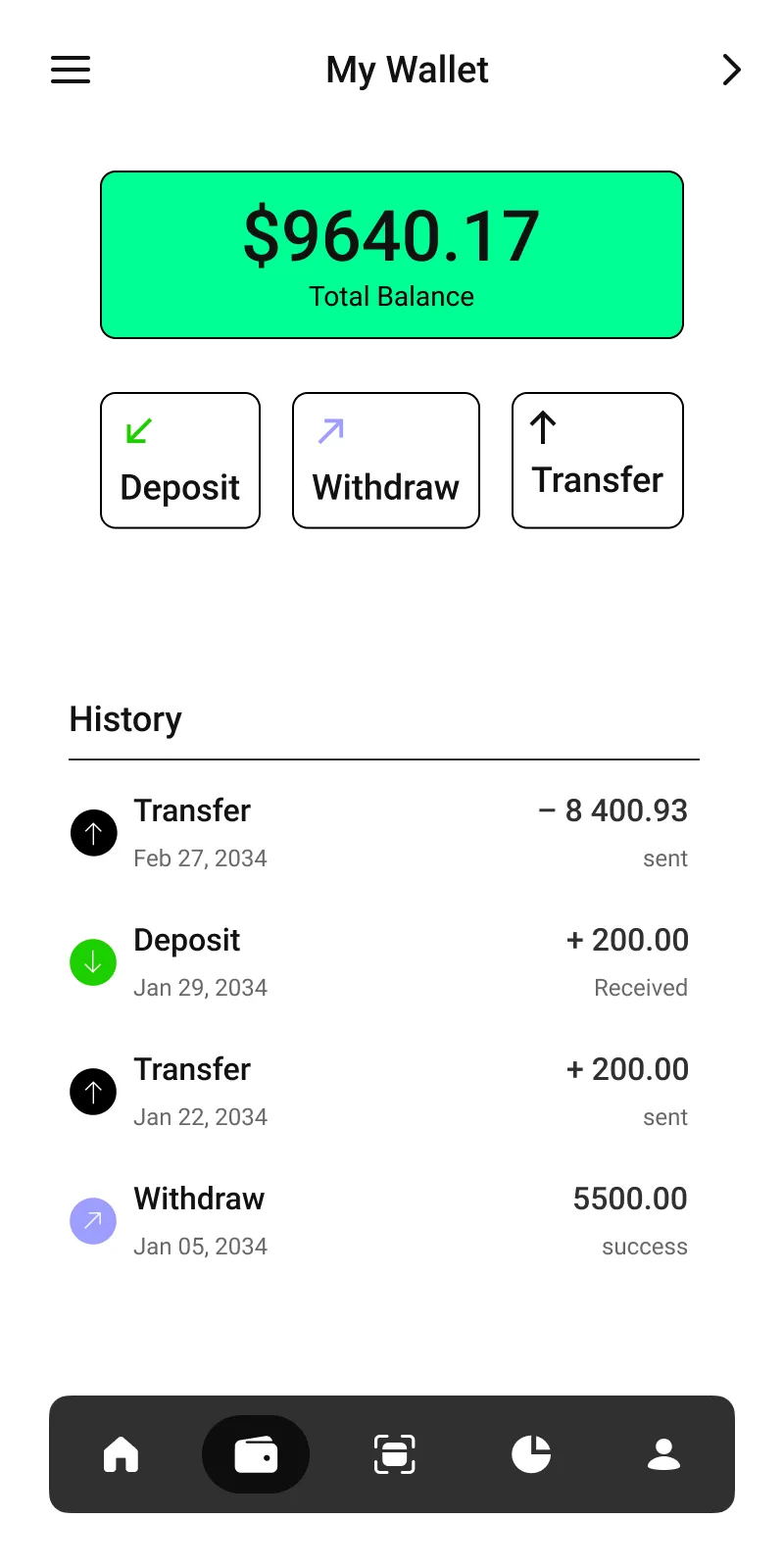
Task: Initiate a Transfer
Action: tap(598, 461)
